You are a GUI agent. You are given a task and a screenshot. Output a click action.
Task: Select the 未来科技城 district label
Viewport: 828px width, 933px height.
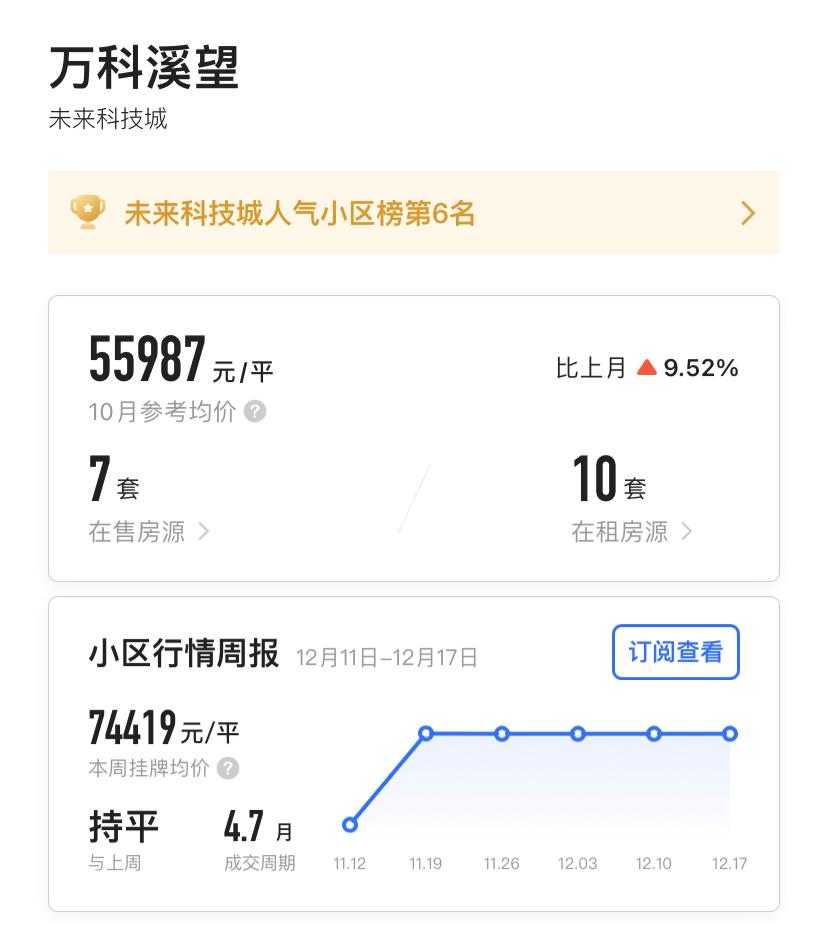pos(110,120)
